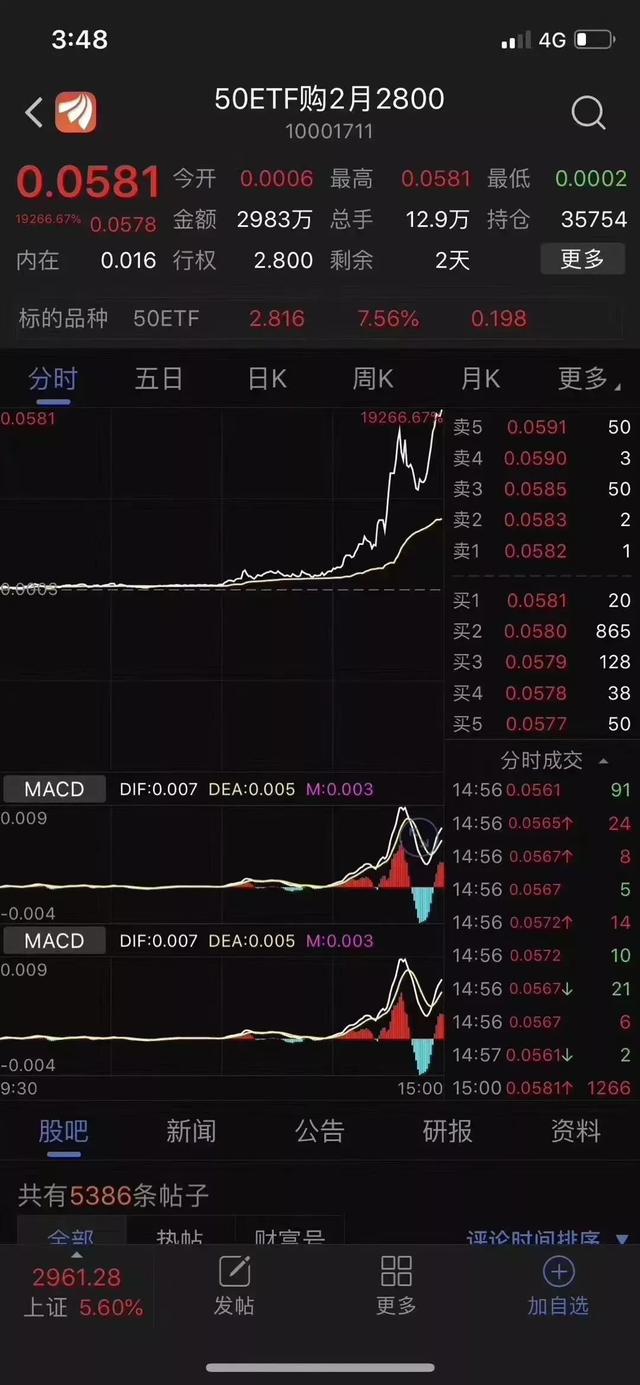Switch to the 日K chart tab
Viewport: 640px width, 1385px height.
(x=267, y=380)
